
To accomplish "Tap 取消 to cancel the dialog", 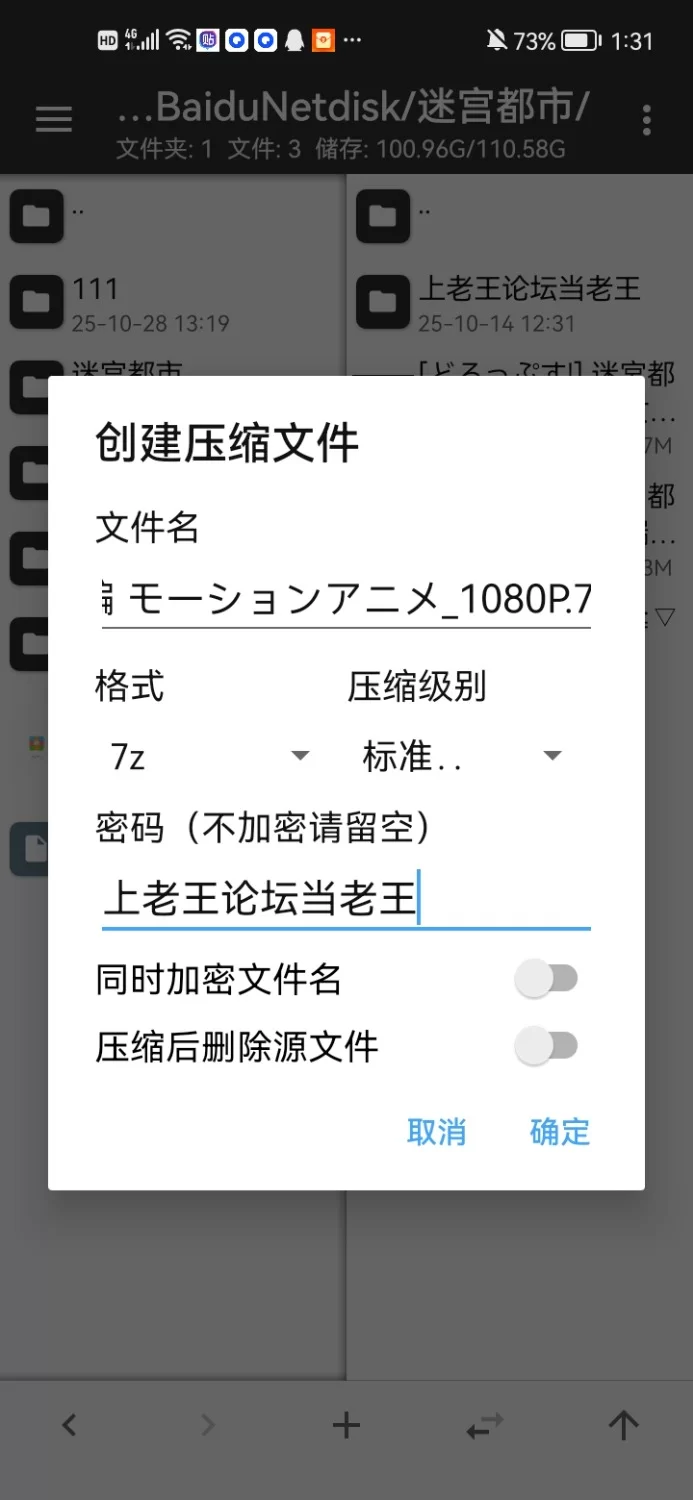I will coord(437,1132).
